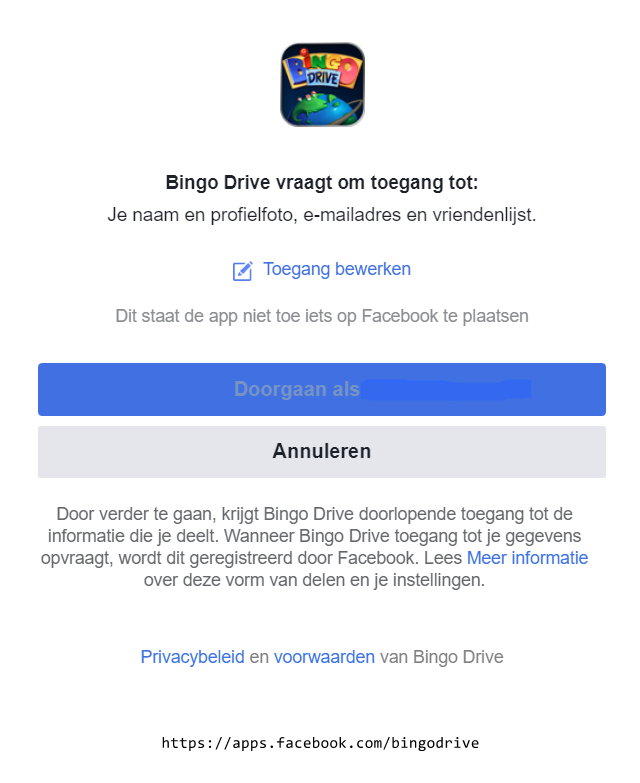Continue with the Doorgaan als button
Image resolution: width=640 pixels, height=783 pixels.
pos(321,390)
